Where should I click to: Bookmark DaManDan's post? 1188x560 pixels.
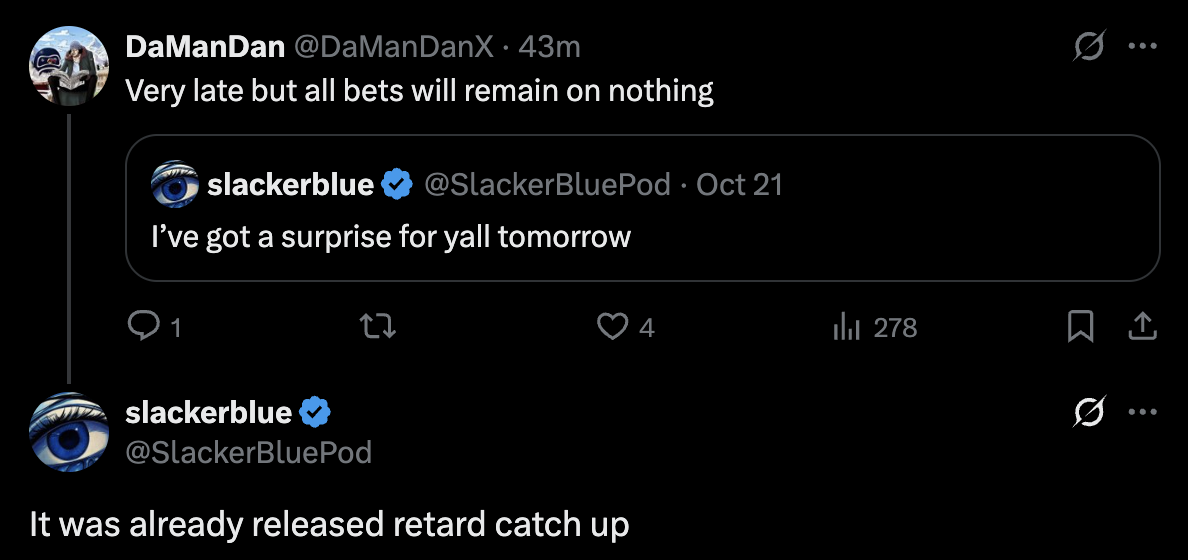pyautogui.click(x=1081, y=327)
